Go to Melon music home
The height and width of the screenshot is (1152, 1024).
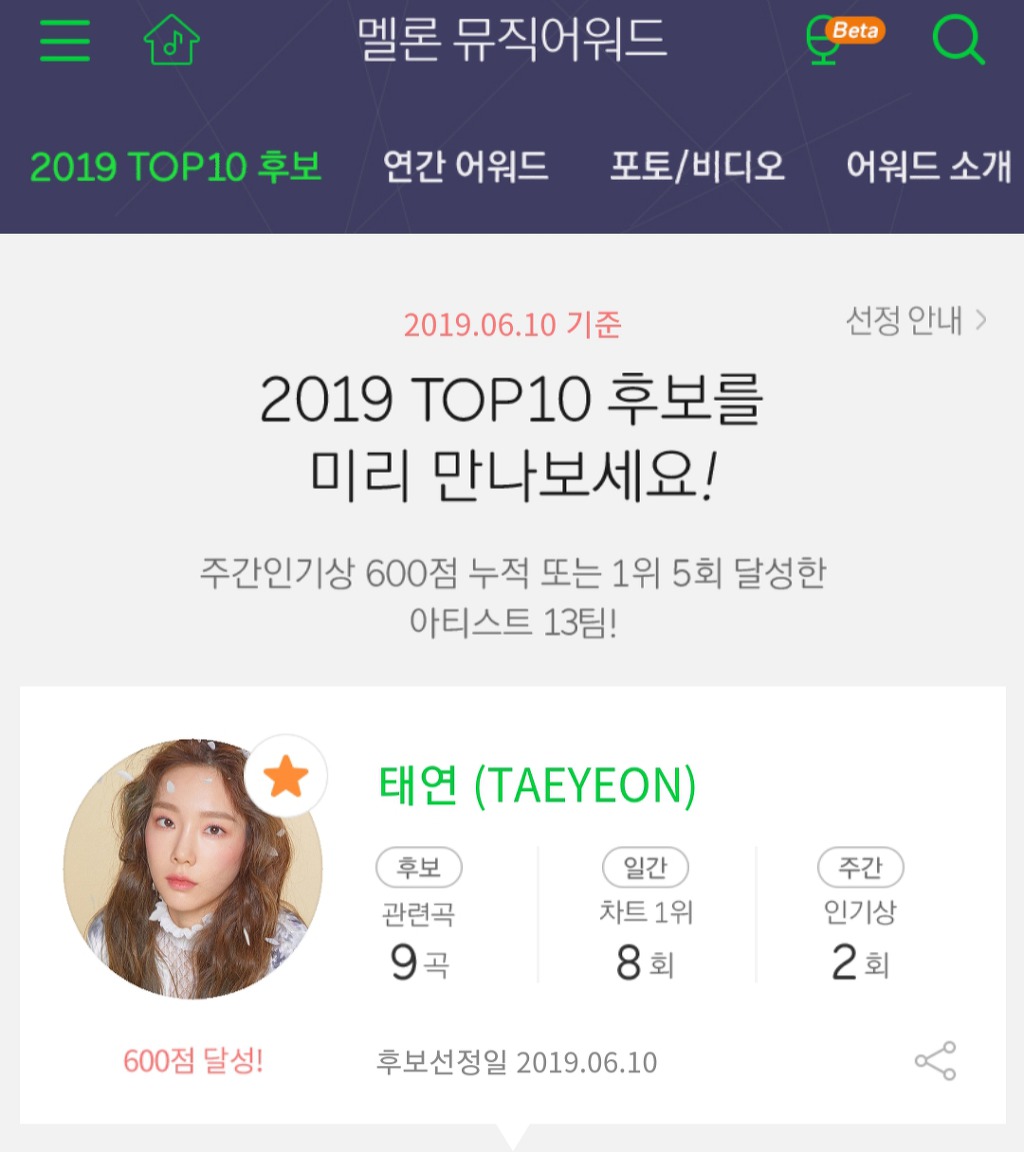[171, 41]
